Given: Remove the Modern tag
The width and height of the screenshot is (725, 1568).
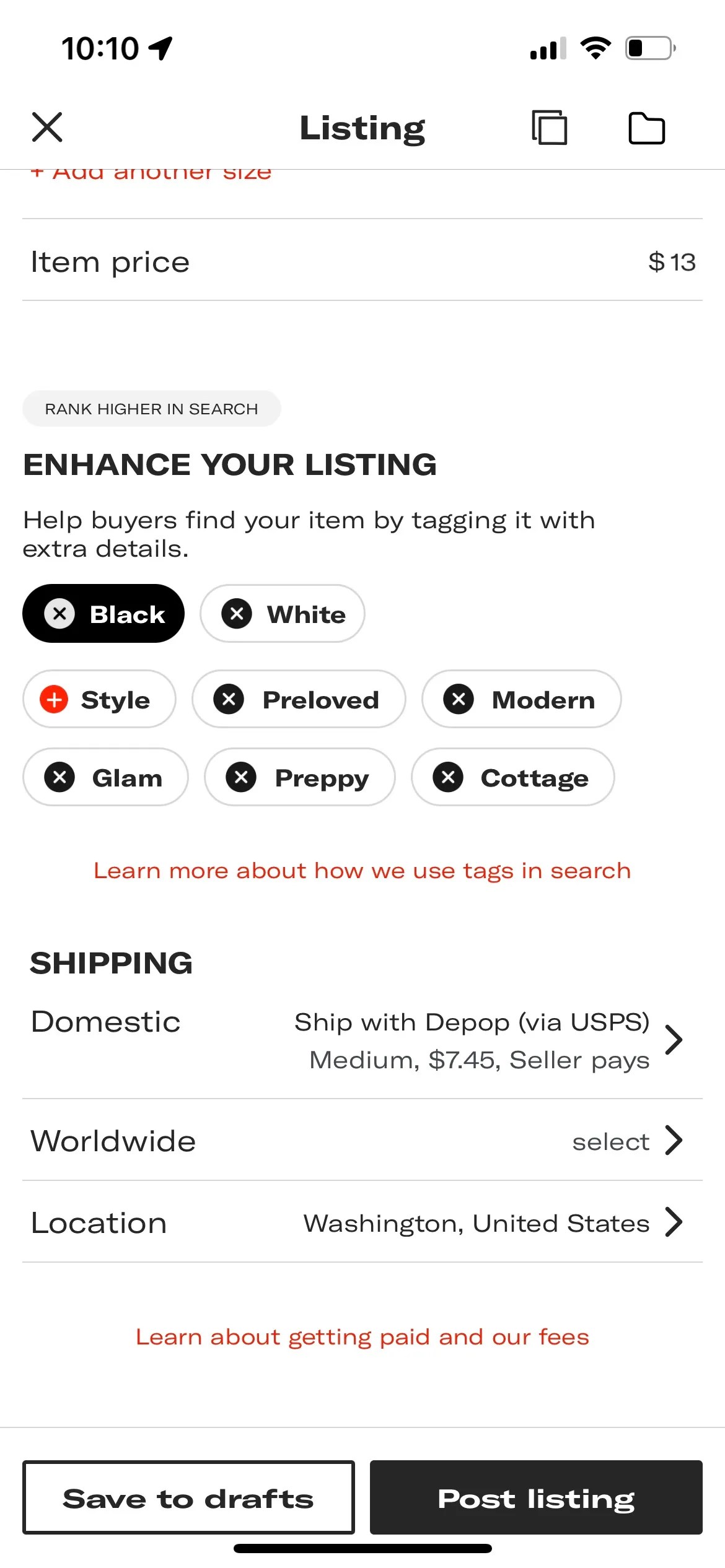Looking at the screenshot, I should click(x=459, y=700).
